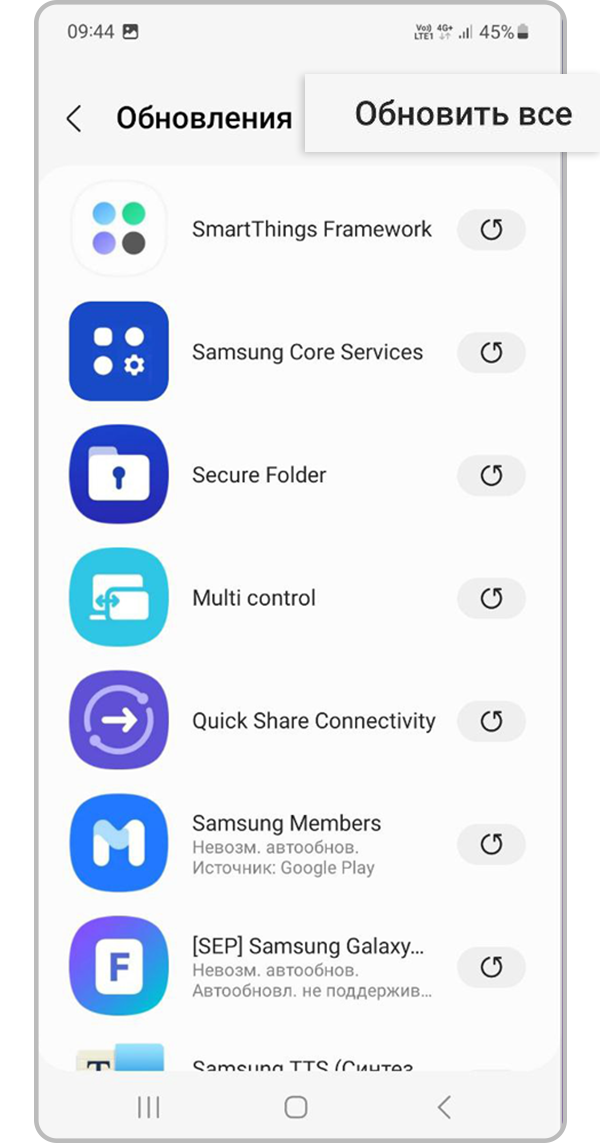Screen dimensions: 600x1143
Task: Open the Secure Folder entry
Action: [259, 475]
